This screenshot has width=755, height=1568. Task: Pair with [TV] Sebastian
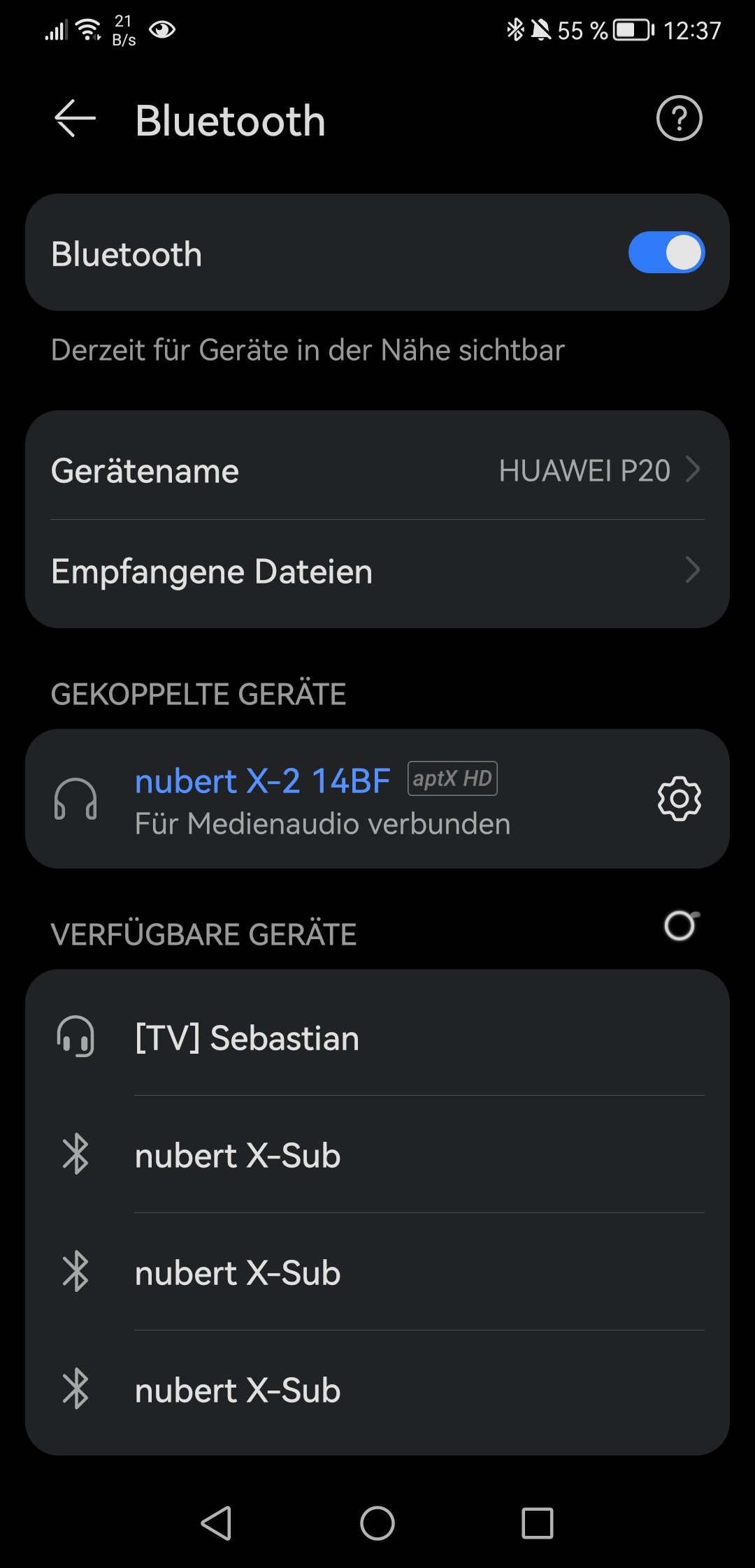click(377, 1038)
